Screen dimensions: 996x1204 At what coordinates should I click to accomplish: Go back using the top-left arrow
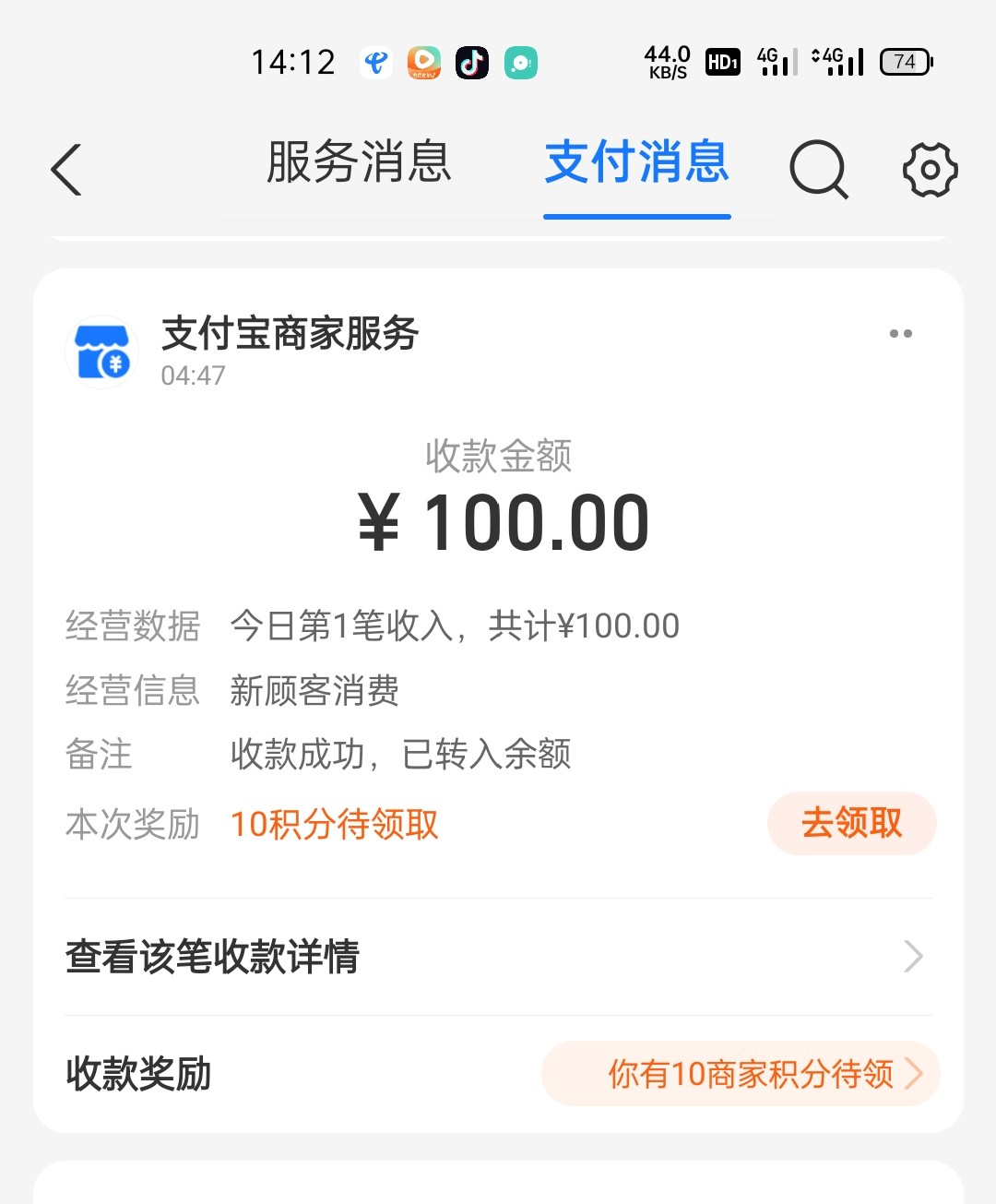pos(66,170)
